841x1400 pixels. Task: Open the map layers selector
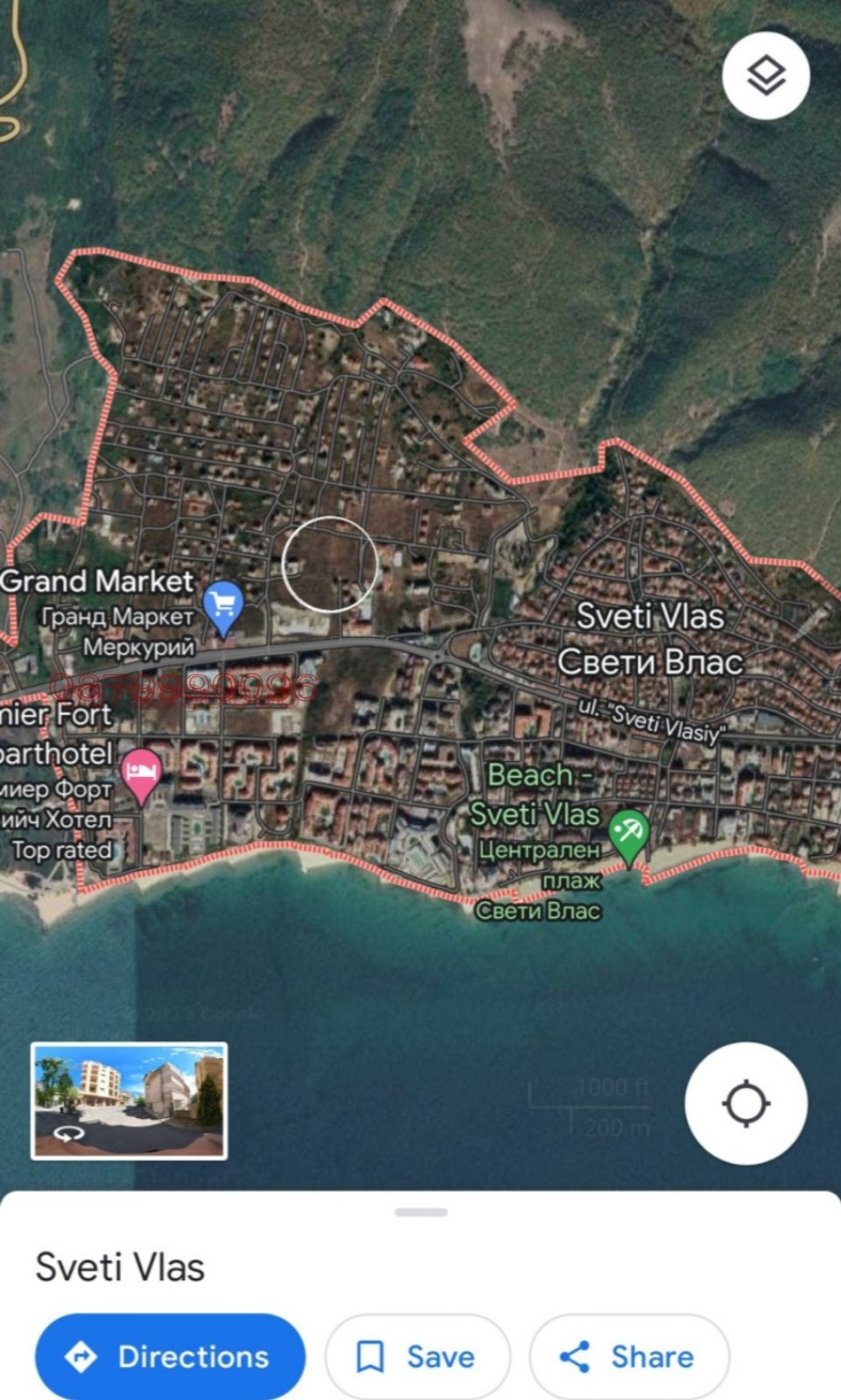766,75
